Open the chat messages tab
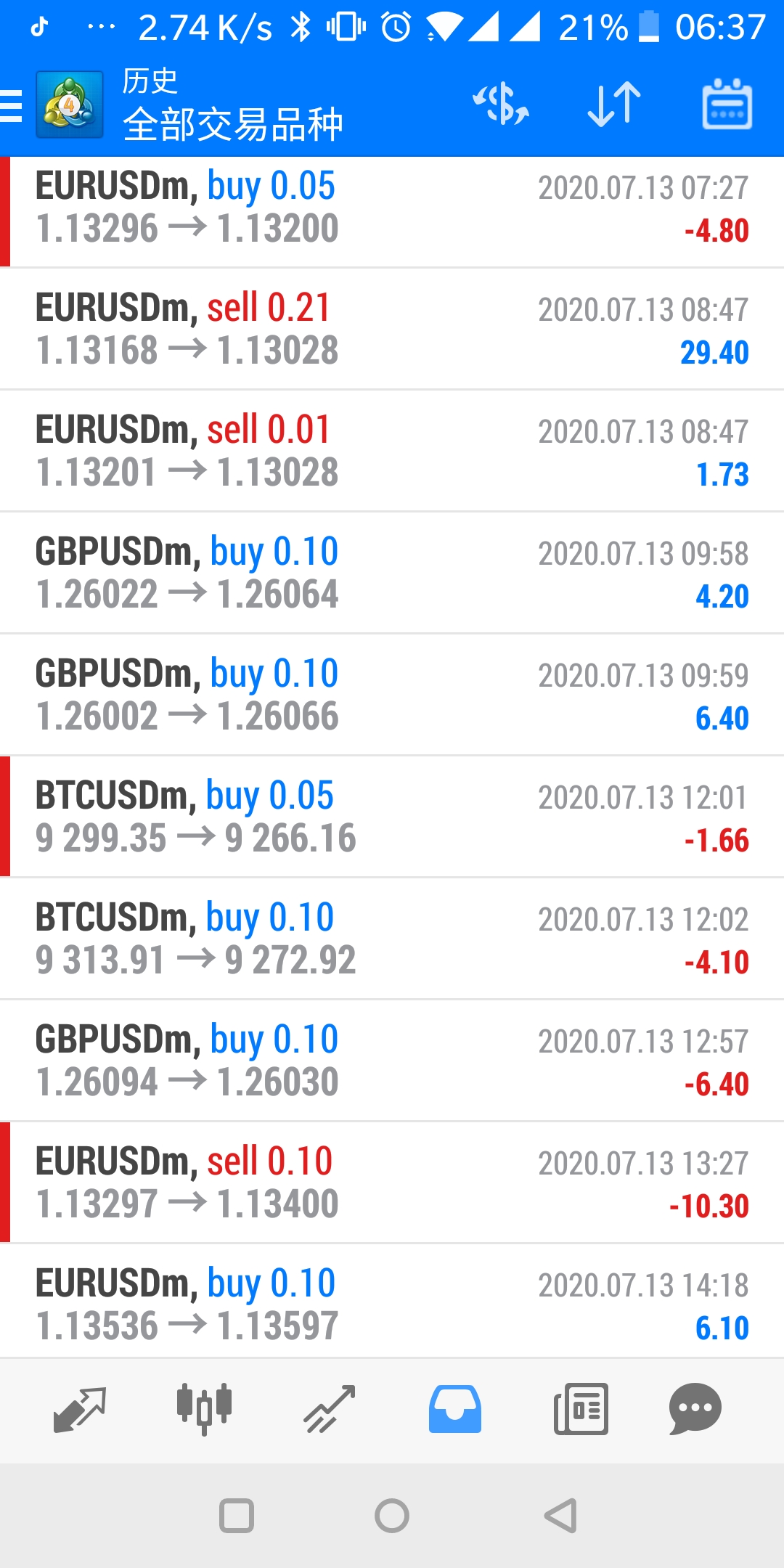 pos(695,1409)
